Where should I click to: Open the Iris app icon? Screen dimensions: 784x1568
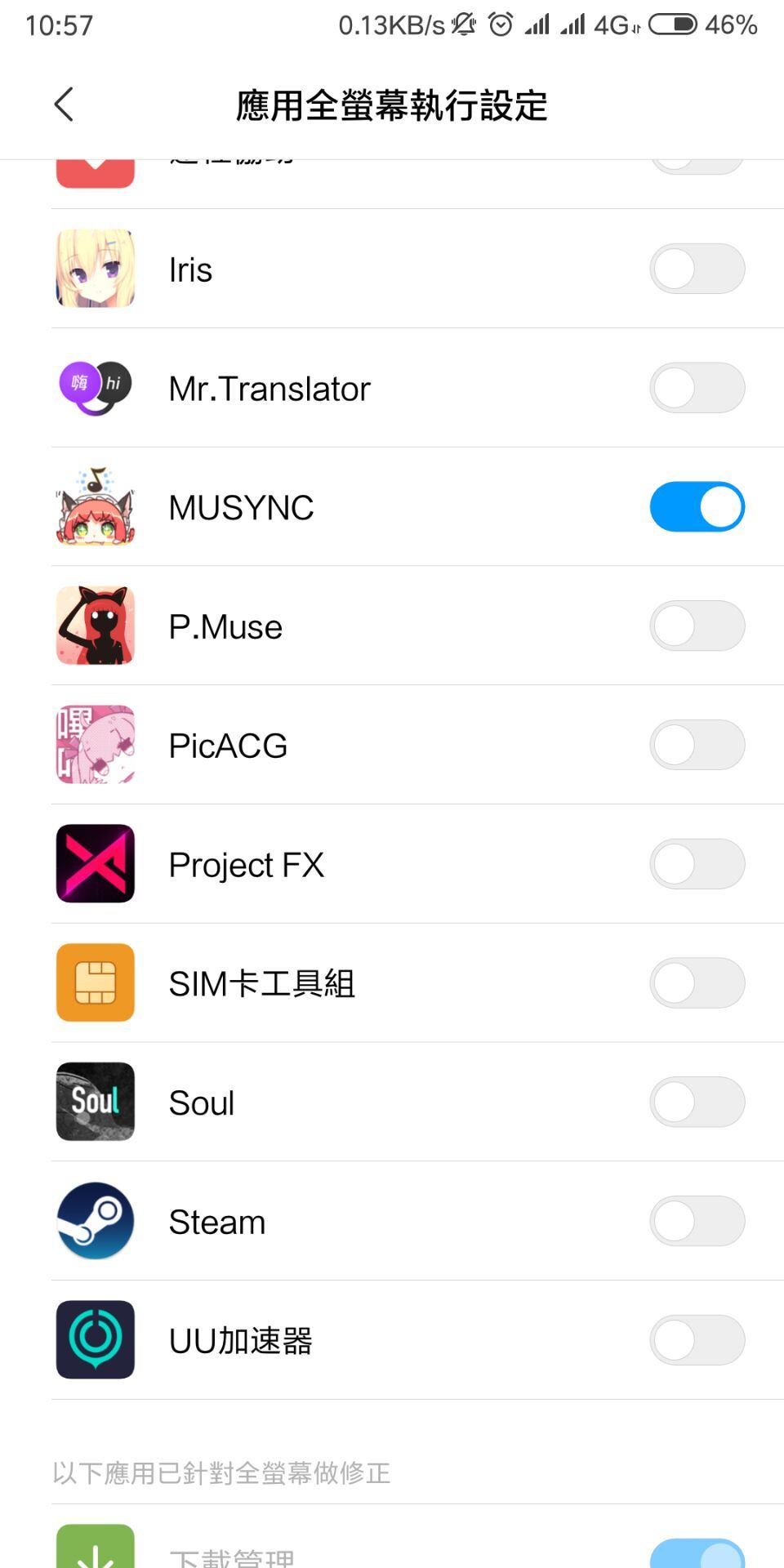[x=95, y=269]
